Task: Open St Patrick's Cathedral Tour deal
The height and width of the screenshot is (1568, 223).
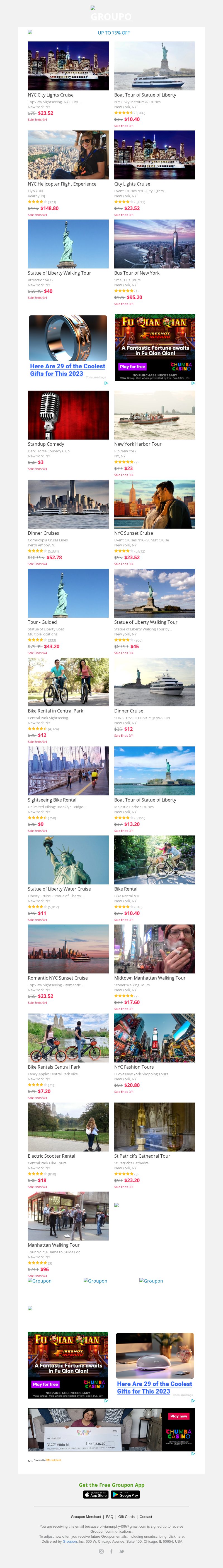Action: (x=155, y=1127)
